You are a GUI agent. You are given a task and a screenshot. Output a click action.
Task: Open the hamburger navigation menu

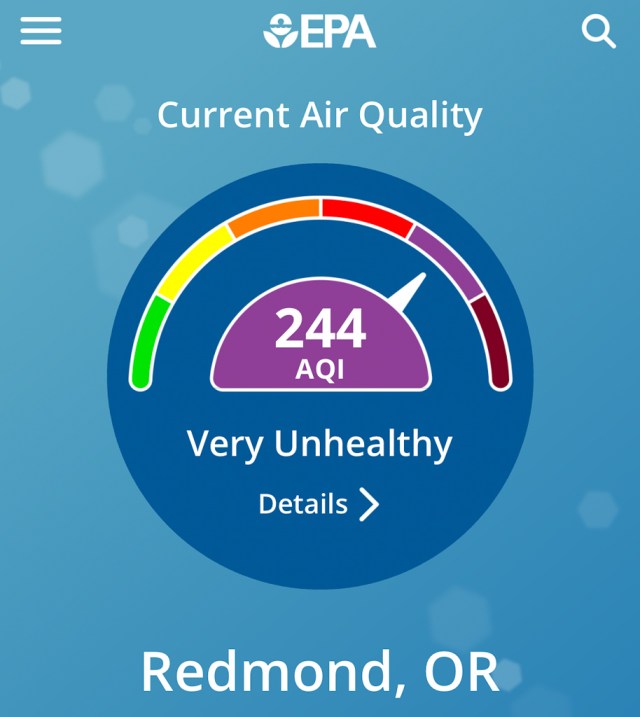[x=41, y=32]
